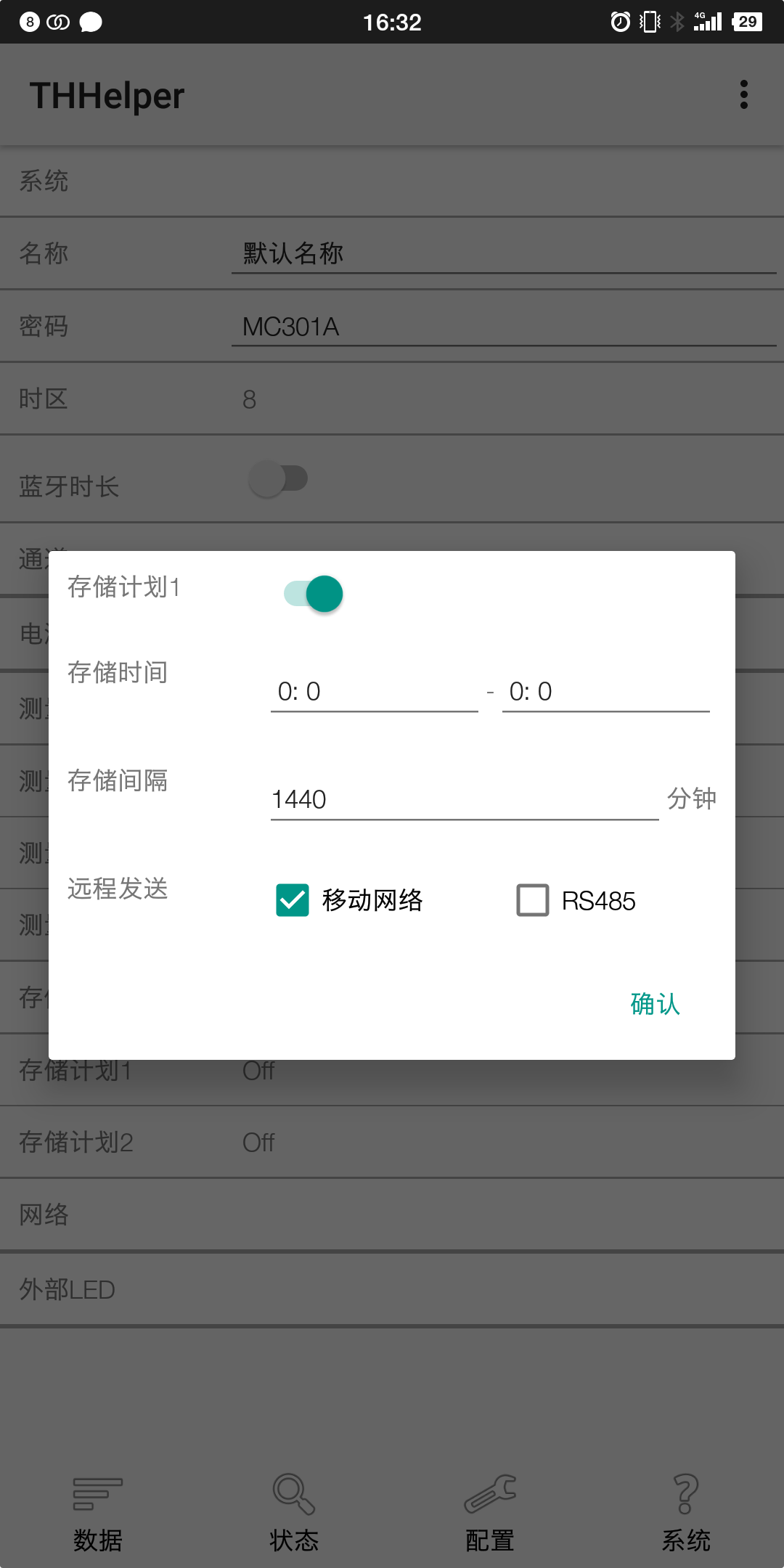
Task: Edit the end time in 存储时间
Action: pyautogui.click(x=605, y=692)
